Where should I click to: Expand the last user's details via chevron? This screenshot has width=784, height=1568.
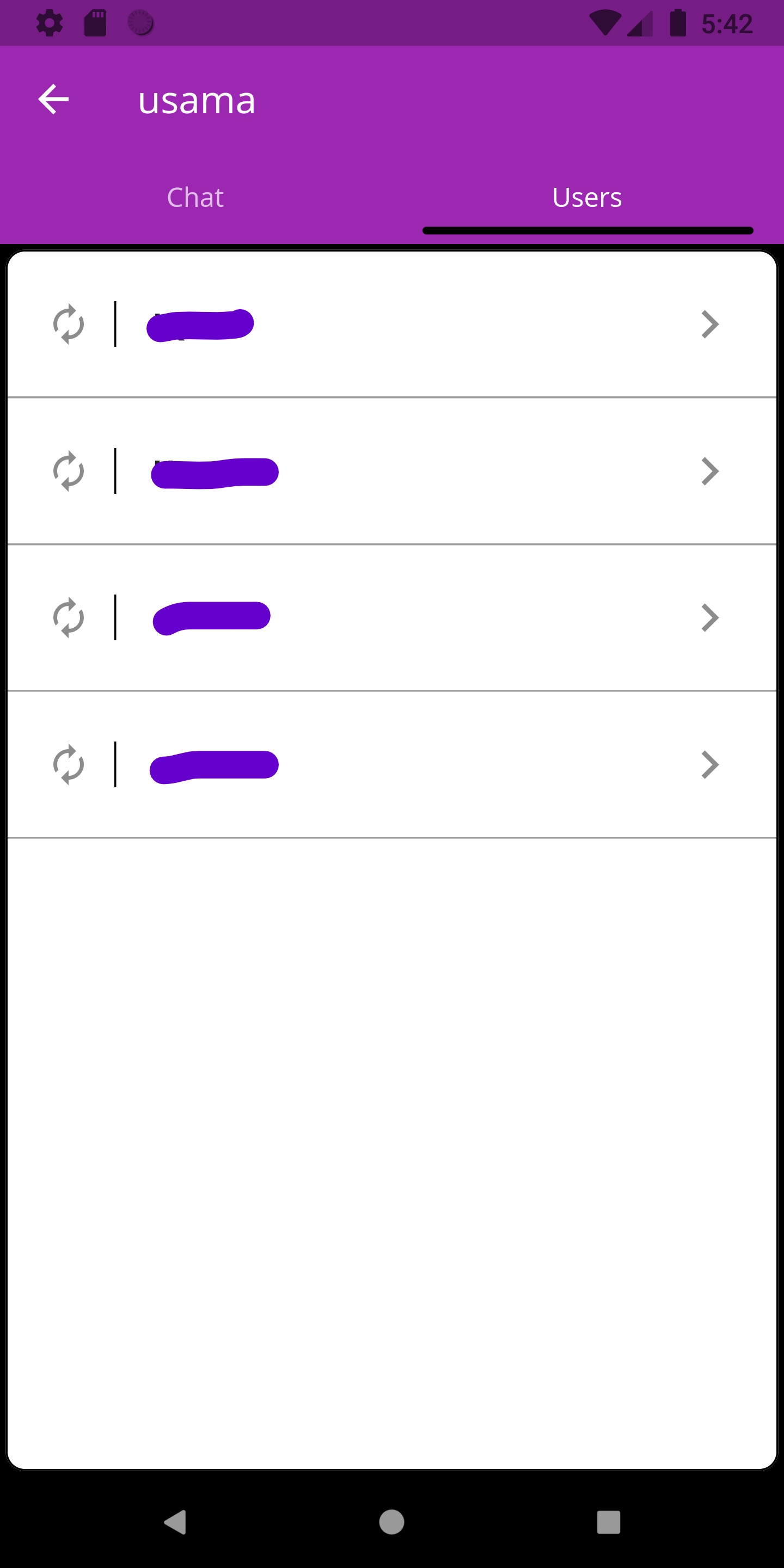(x=710, y=764)
